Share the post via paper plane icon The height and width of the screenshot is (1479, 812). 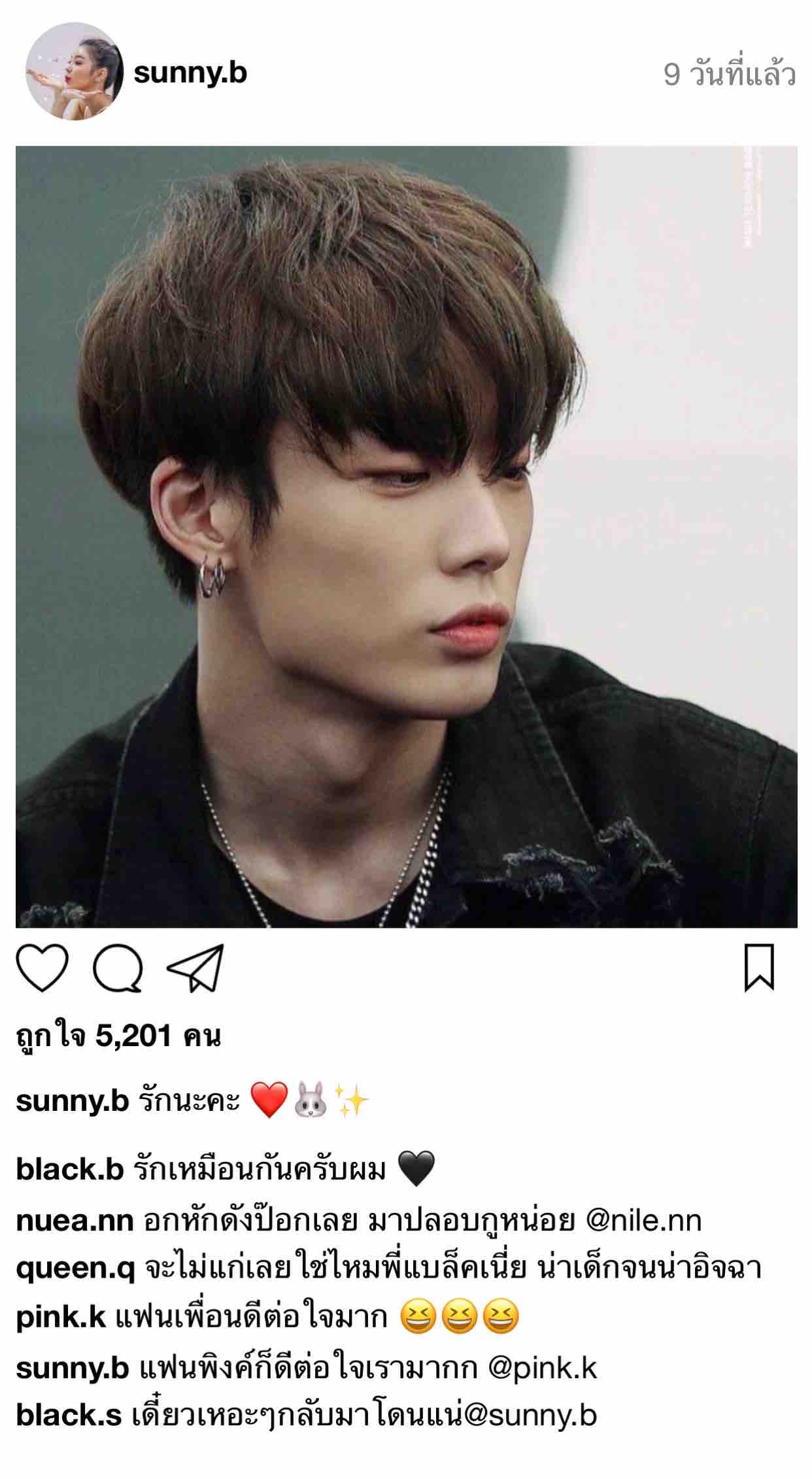[195, 968]
